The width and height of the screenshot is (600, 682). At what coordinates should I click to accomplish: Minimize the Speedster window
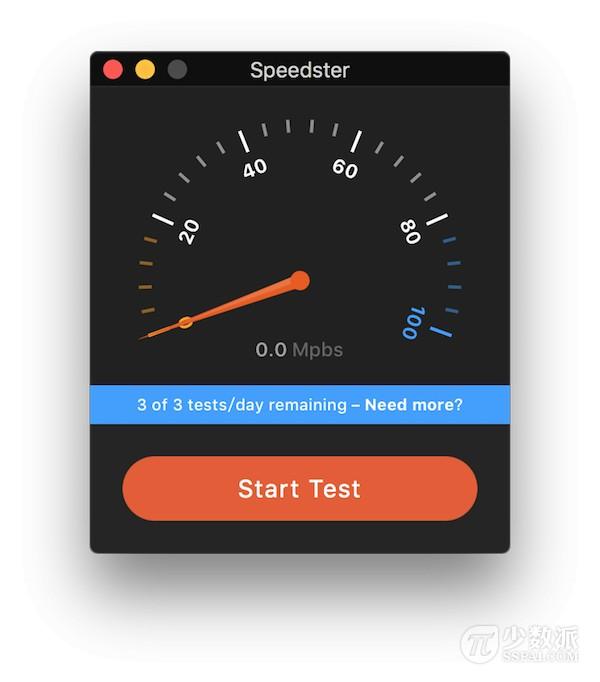point(145,70)
